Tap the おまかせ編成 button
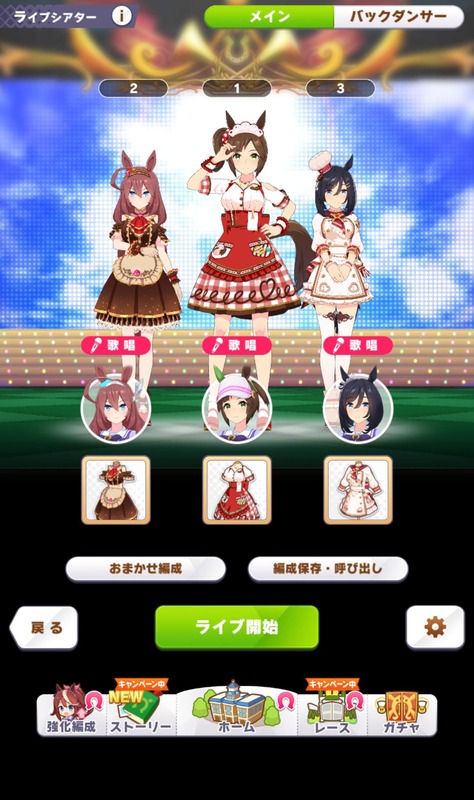Viewport: 474px width, 800px height. click(x=145, y=568)
